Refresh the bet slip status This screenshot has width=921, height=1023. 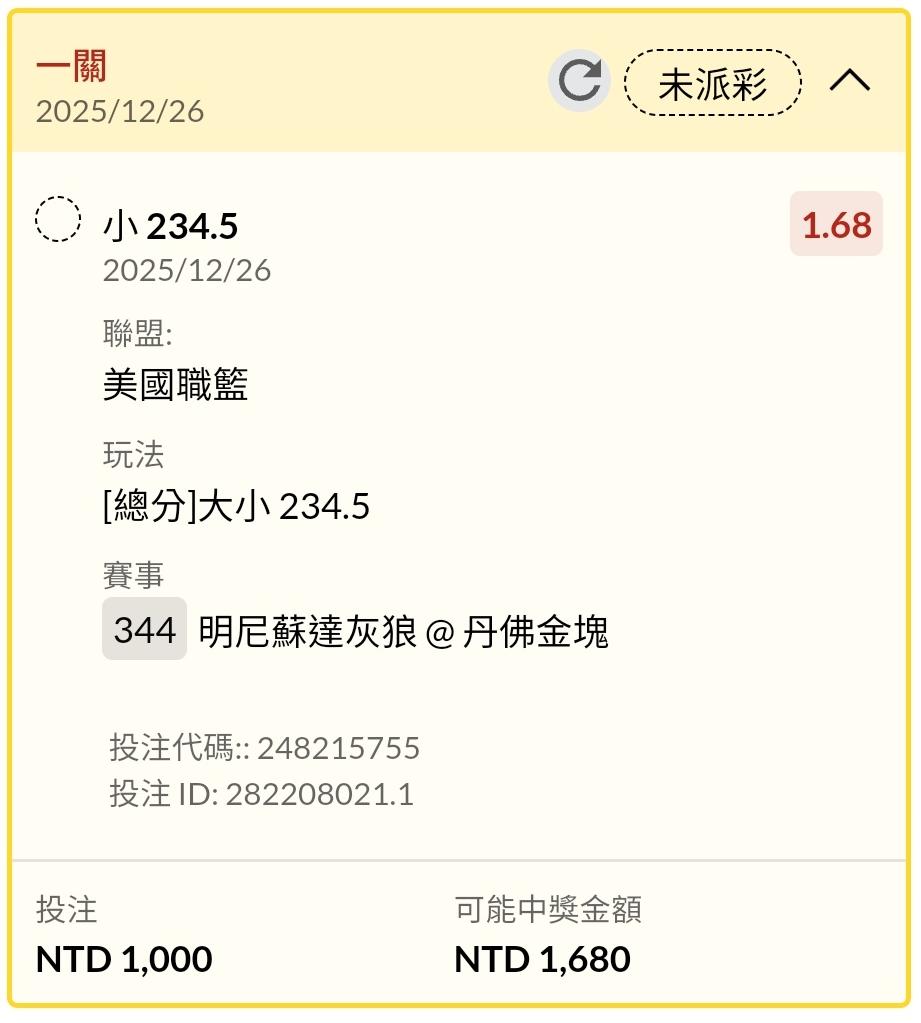coord(579,81)
